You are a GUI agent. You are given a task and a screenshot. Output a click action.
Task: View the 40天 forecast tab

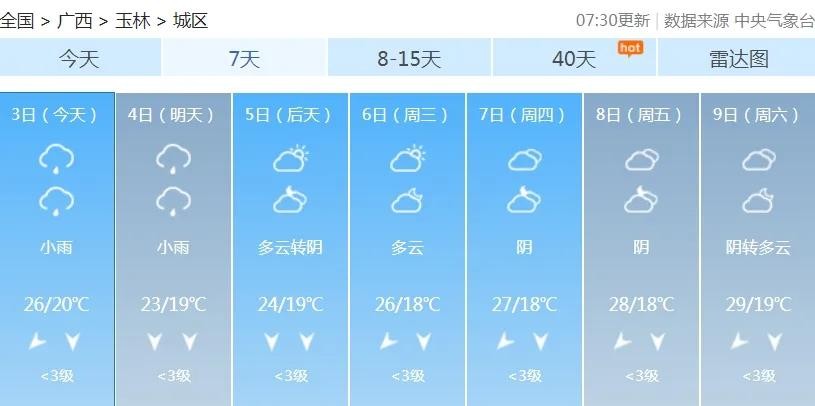574,58
